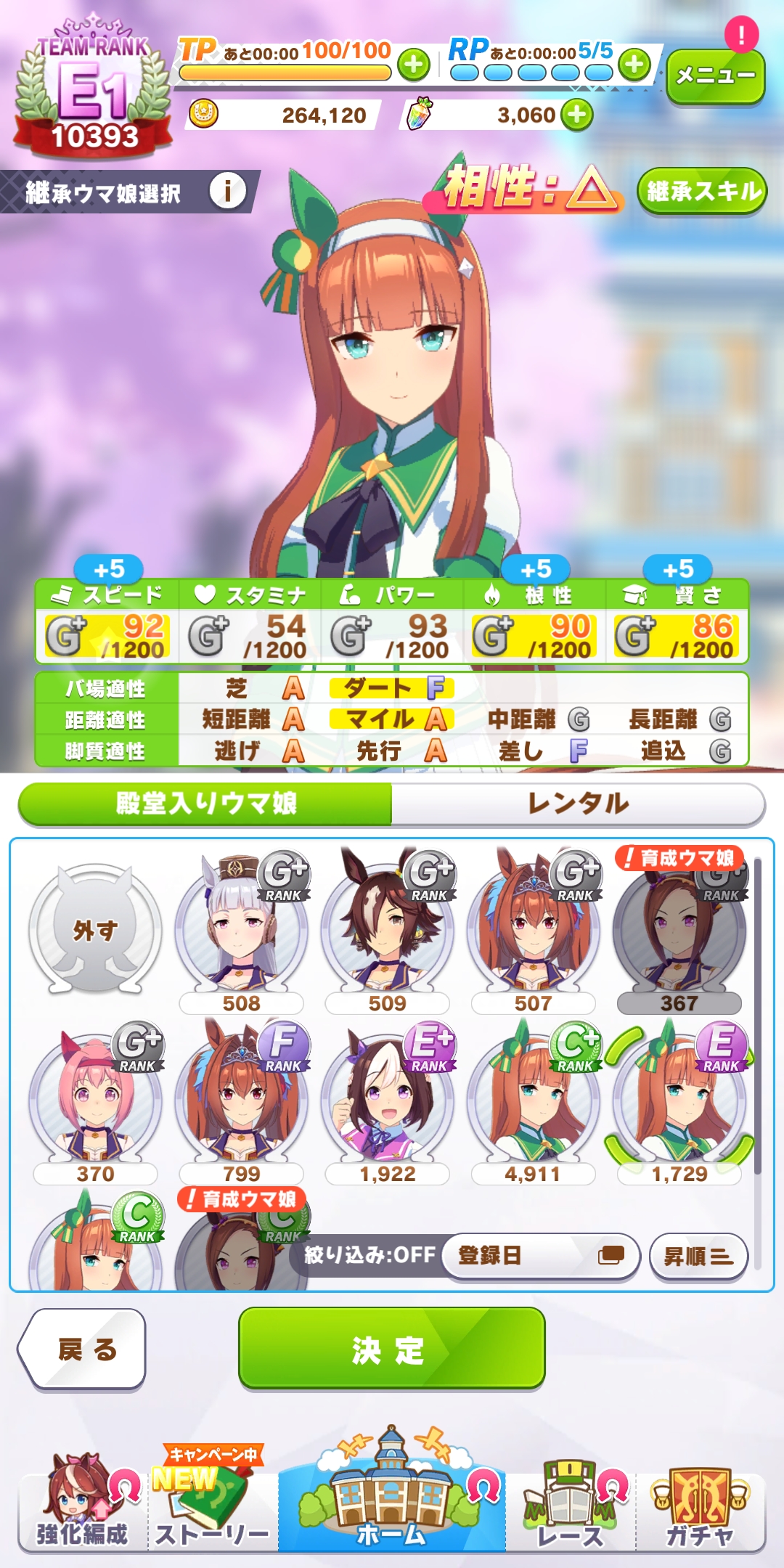Add jewels with the plus icon
The image size is (784, 1568).
[x=577, y=115]
